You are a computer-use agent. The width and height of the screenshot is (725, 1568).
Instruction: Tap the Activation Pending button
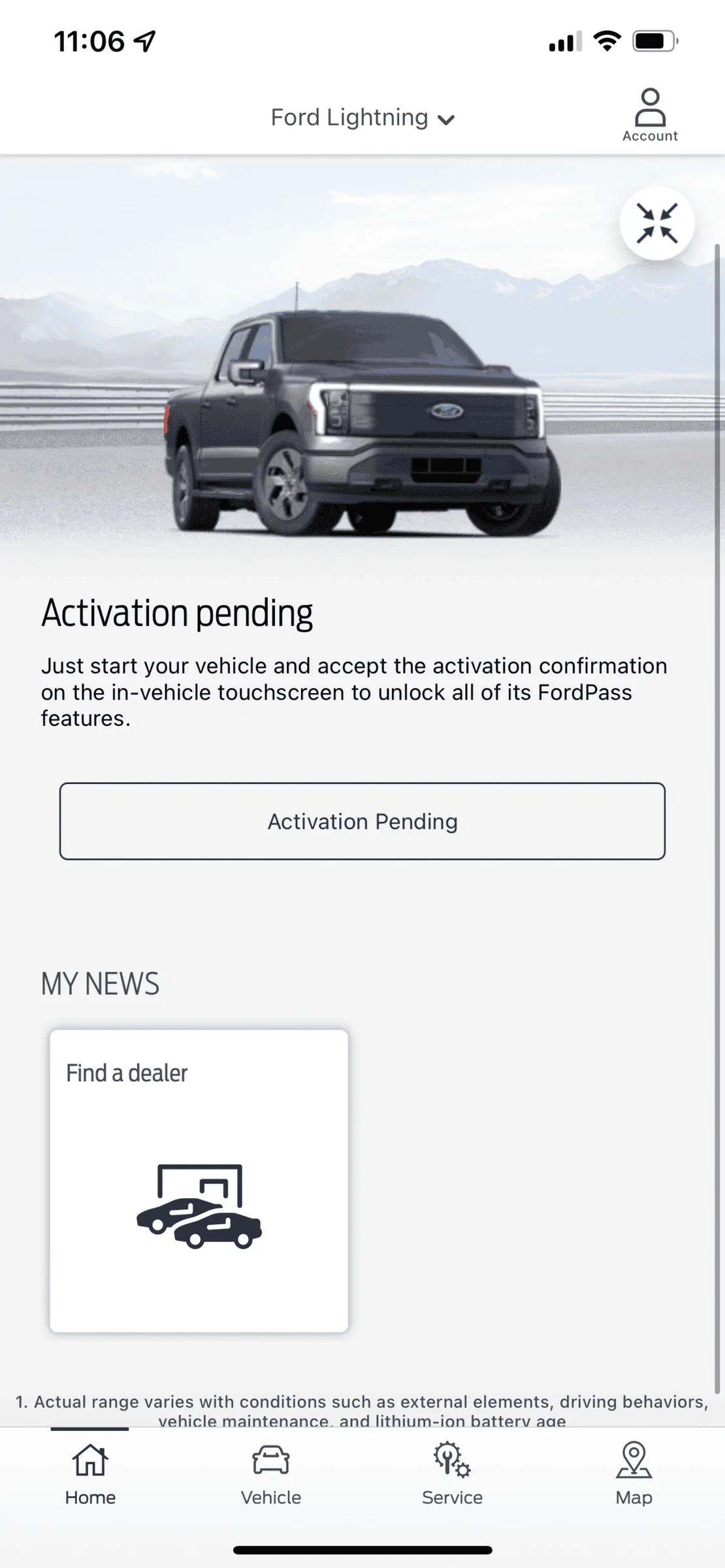[x=362, y=821]
